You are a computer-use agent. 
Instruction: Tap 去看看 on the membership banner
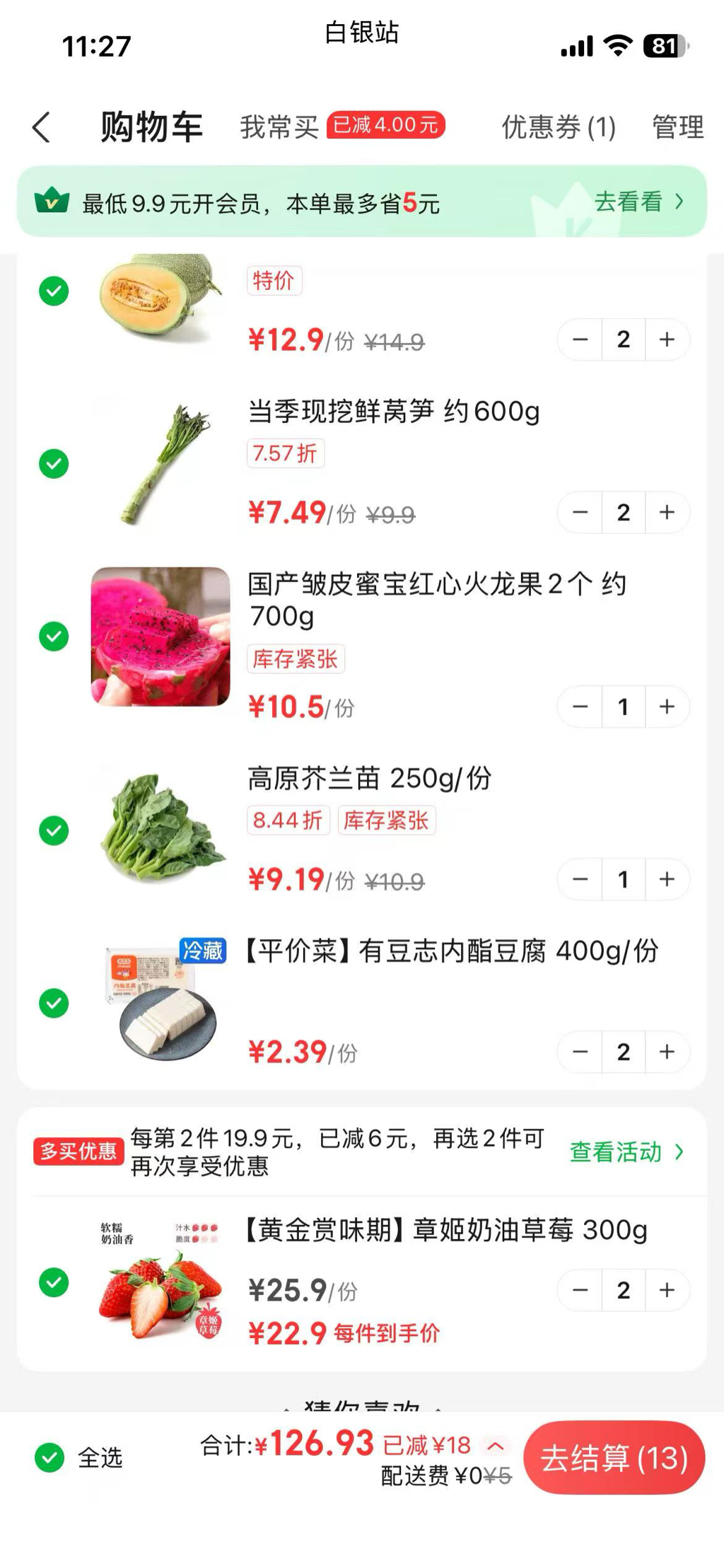(638, 202)
